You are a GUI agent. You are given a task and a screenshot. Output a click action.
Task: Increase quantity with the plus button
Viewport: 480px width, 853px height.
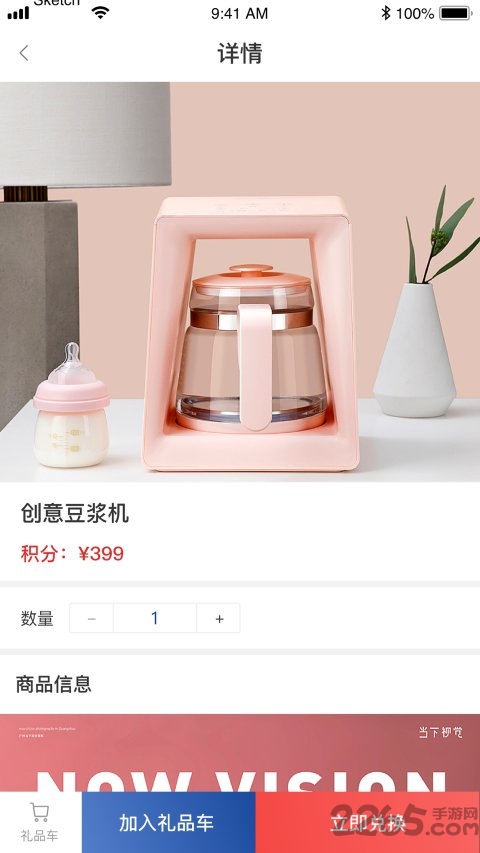click(219, 618)
